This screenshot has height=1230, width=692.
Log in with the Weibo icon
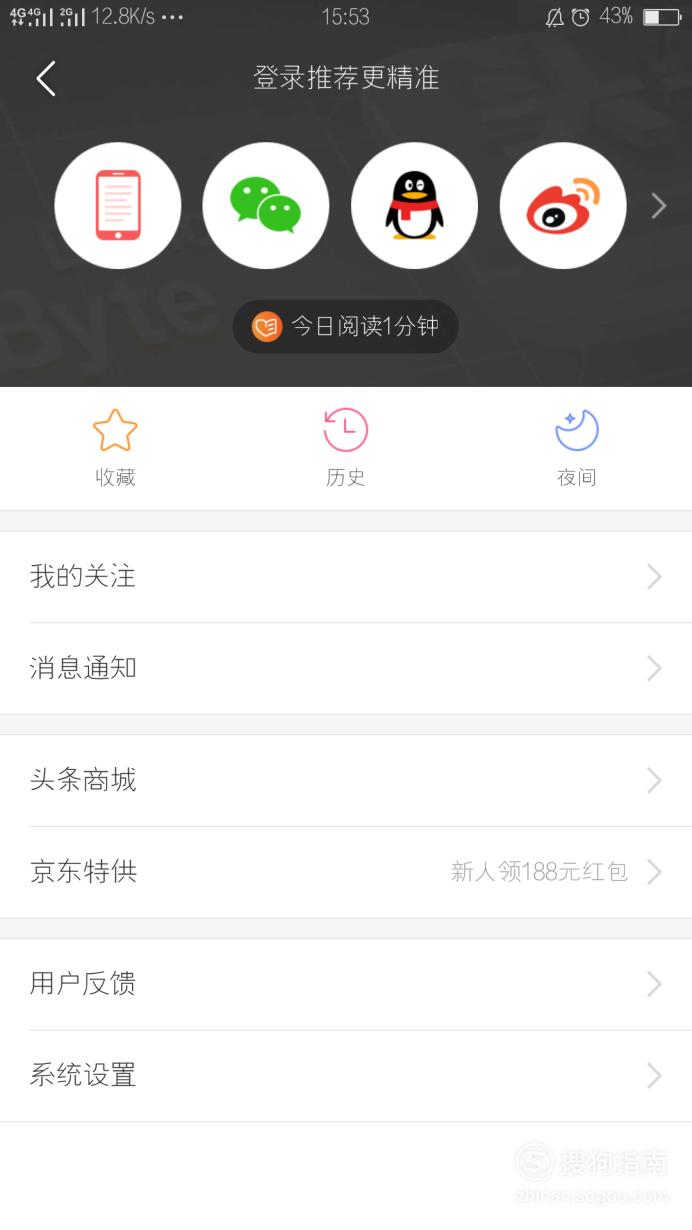coord(563,206)
